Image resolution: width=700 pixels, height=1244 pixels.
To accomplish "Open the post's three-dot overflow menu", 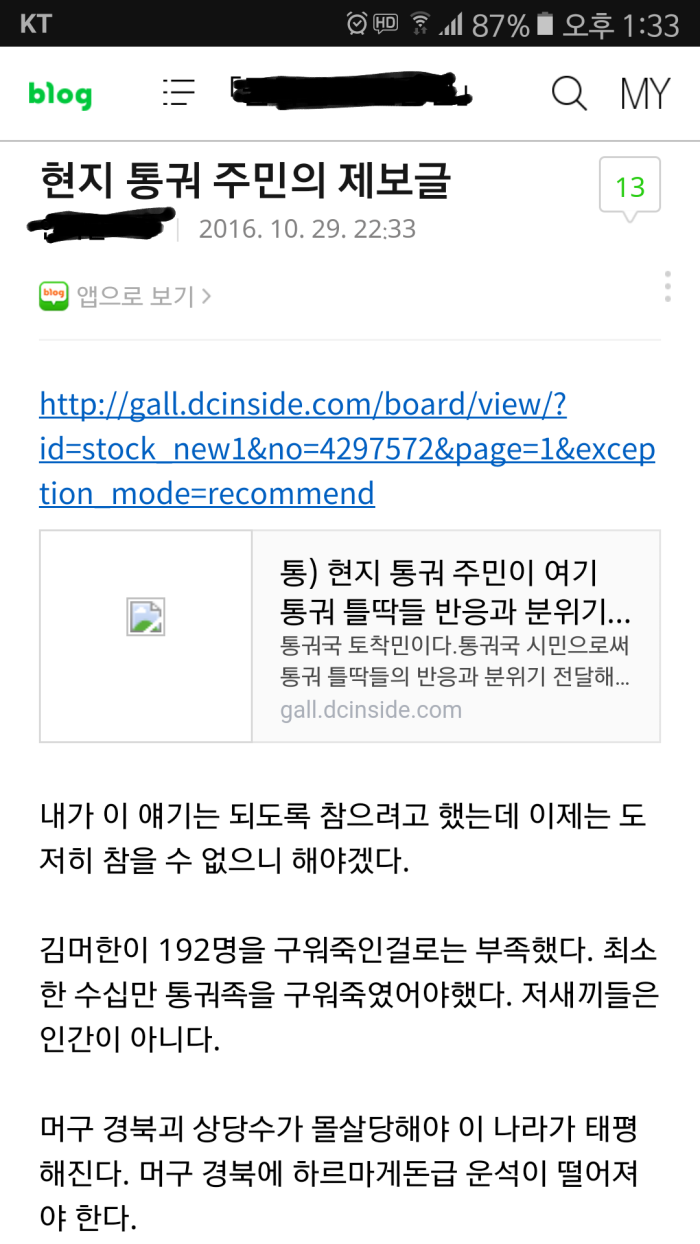I will [667, 286].
